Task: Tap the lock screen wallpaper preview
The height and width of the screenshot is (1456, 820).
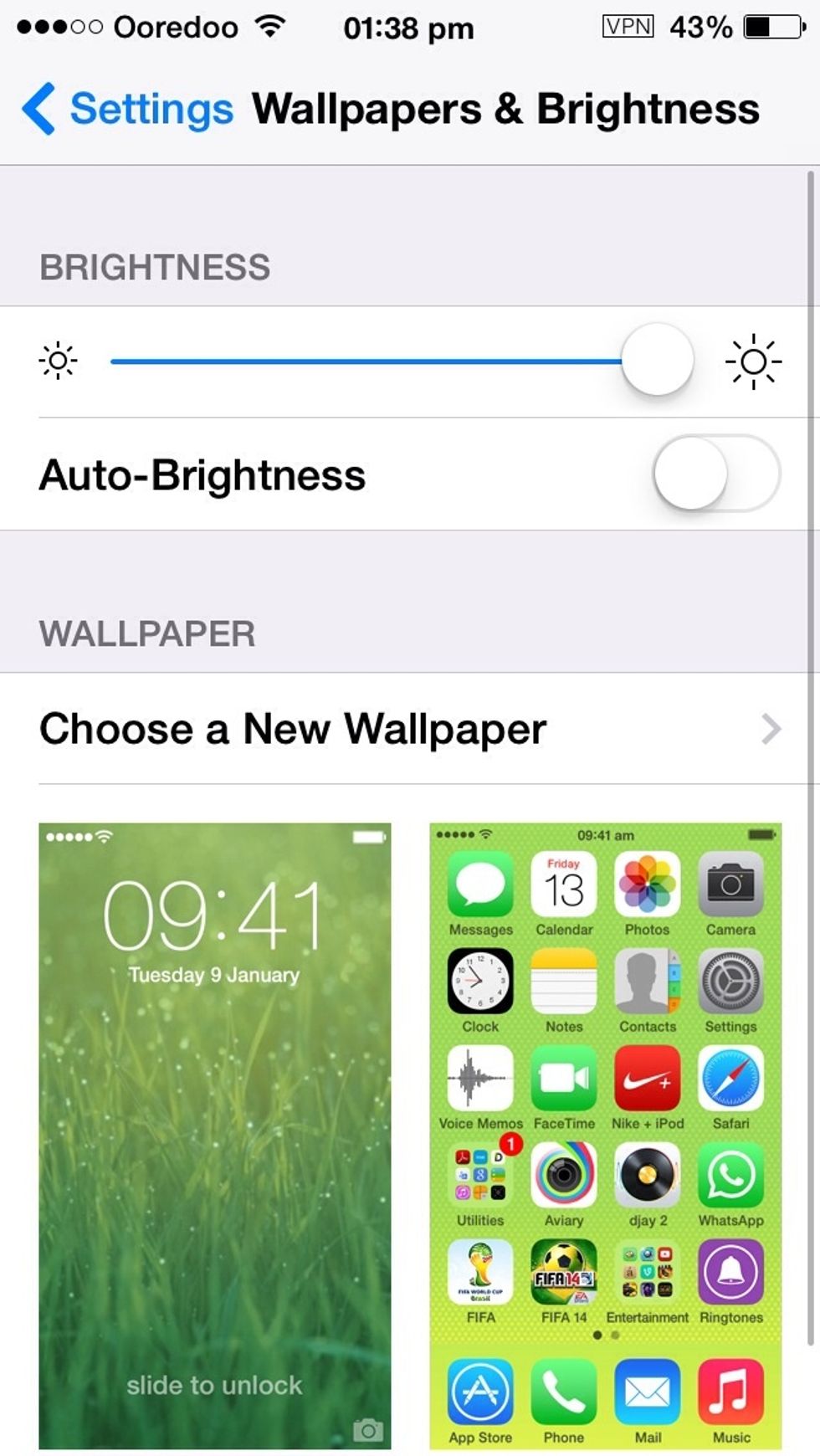Action: click(x=214, y=1135)
